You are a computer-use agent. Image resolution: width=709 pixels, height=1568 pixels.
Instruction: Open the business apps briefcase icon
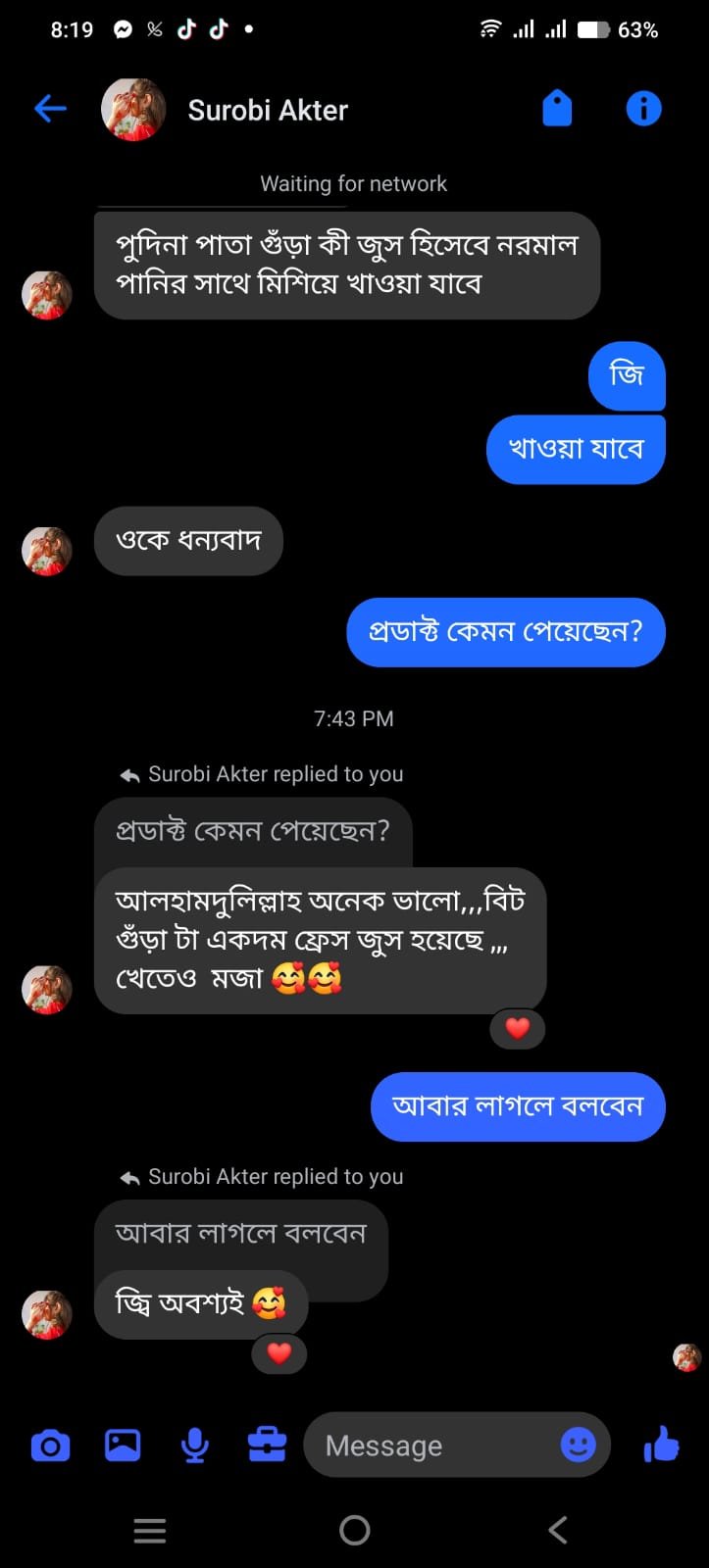coord(267,1445)
